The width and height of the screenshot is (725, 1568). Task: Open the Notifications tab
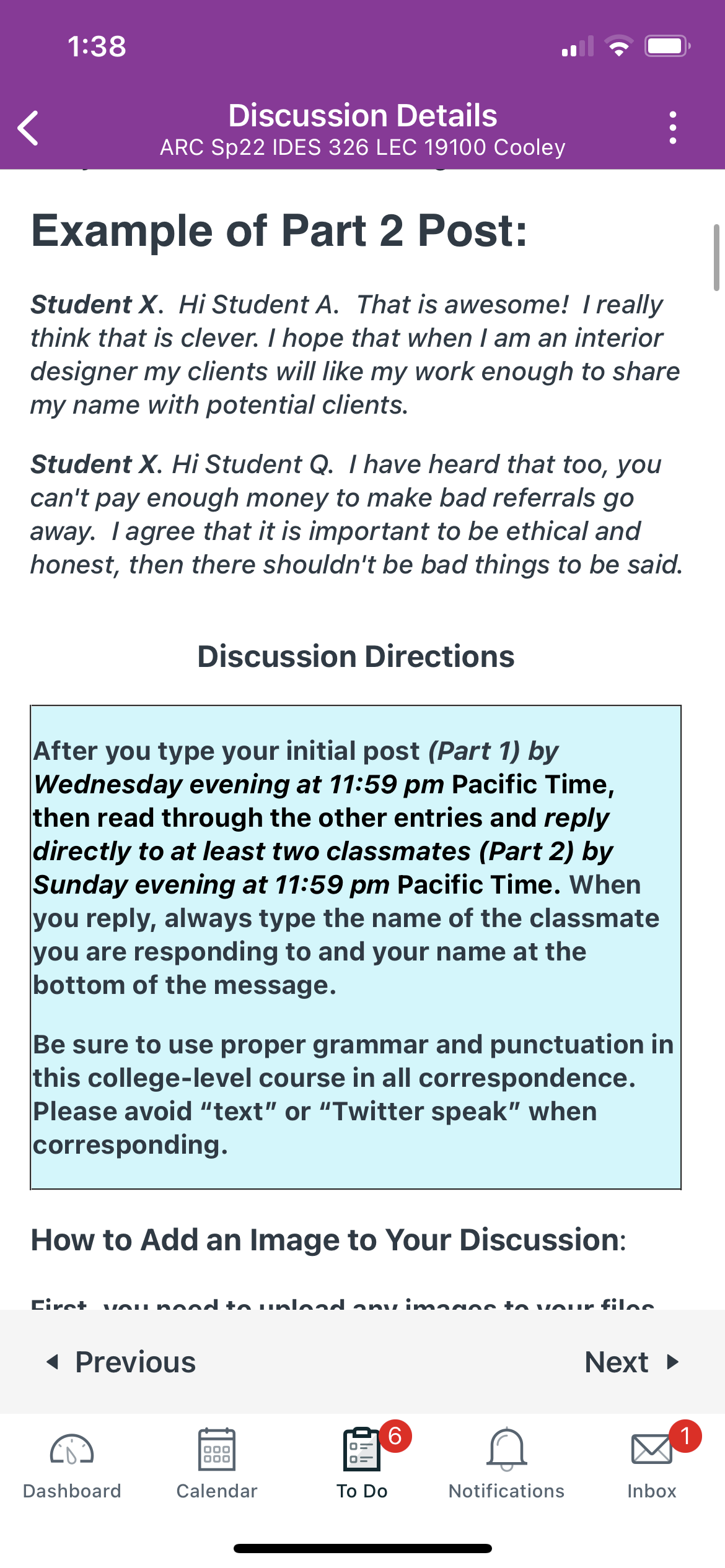coord(507,1464)
